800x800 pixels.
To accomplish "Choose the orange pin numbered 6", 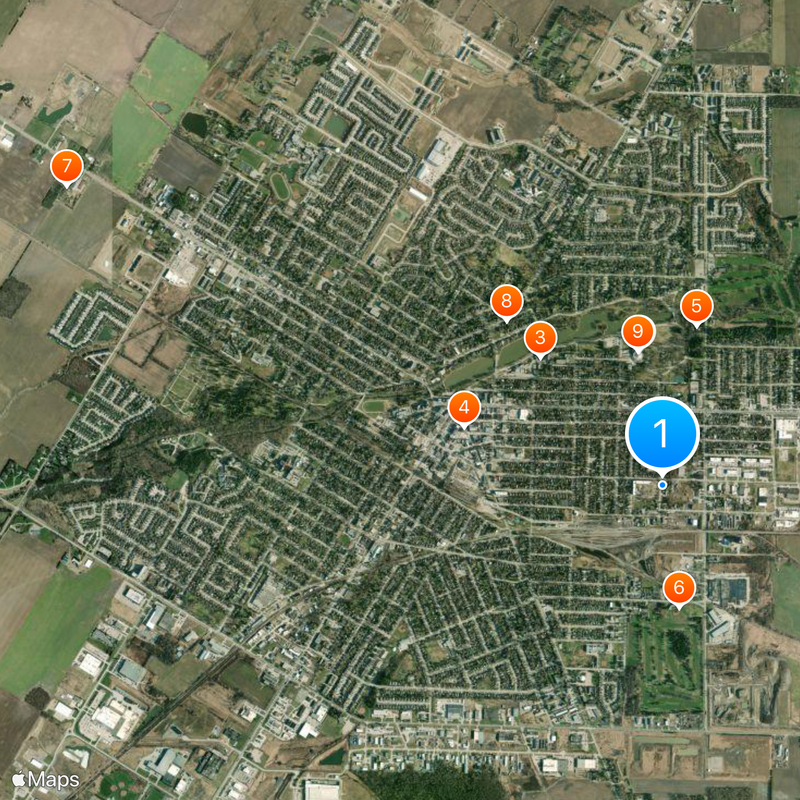I will click(678, 587).
